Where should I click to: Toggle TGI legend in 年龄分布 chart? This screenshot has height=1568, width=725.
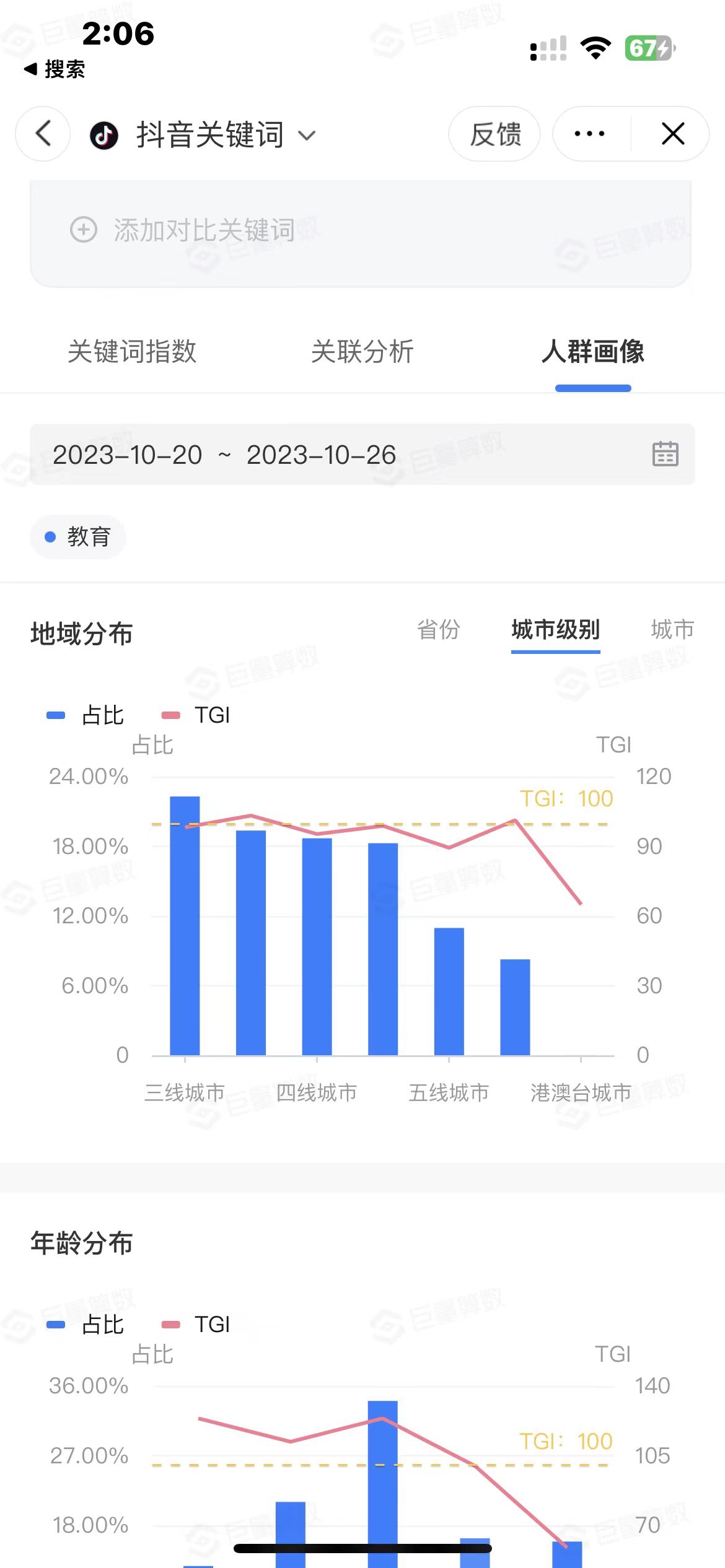click(x=197, y=1325)
